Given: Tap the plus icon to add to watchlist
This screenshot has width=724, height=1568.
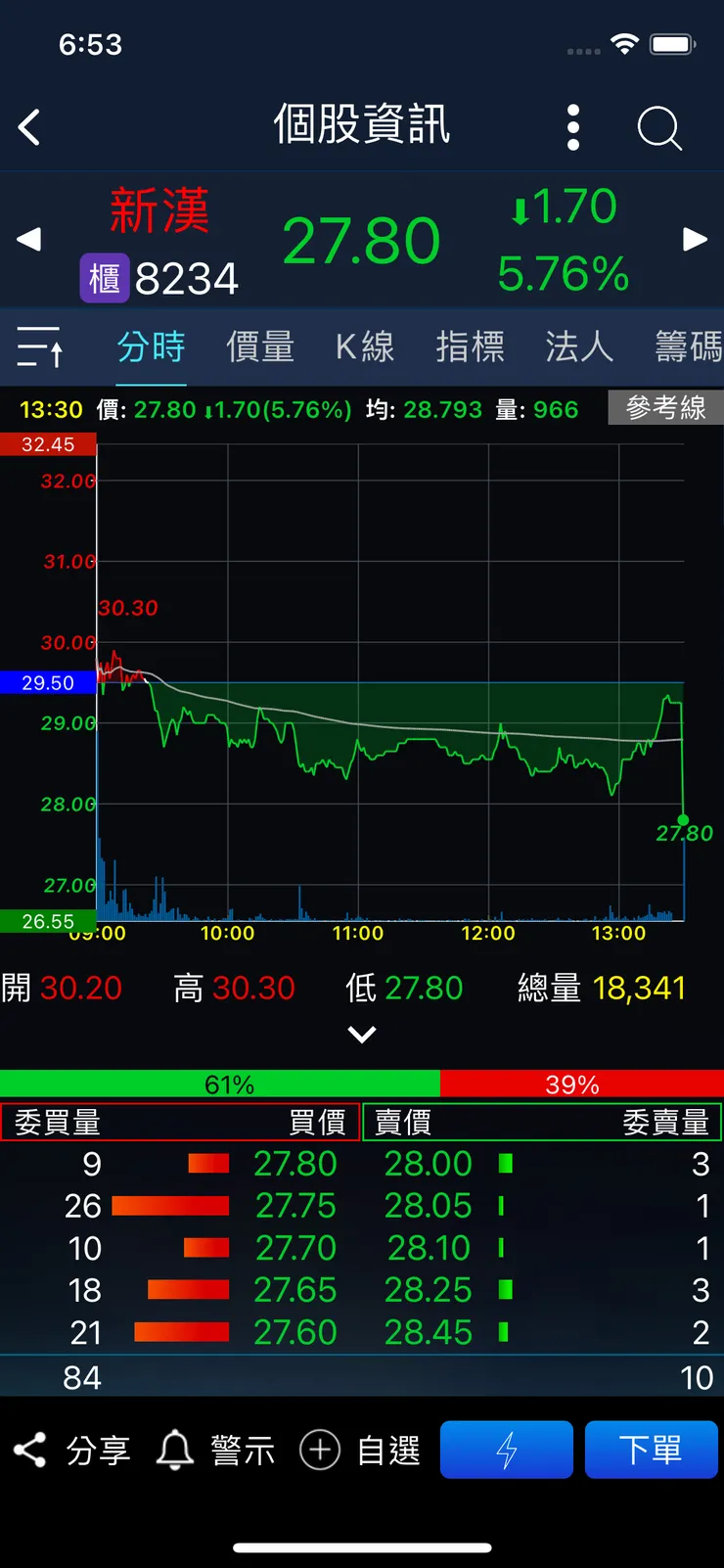Looking at the screenshot, I should point(319,1450).
